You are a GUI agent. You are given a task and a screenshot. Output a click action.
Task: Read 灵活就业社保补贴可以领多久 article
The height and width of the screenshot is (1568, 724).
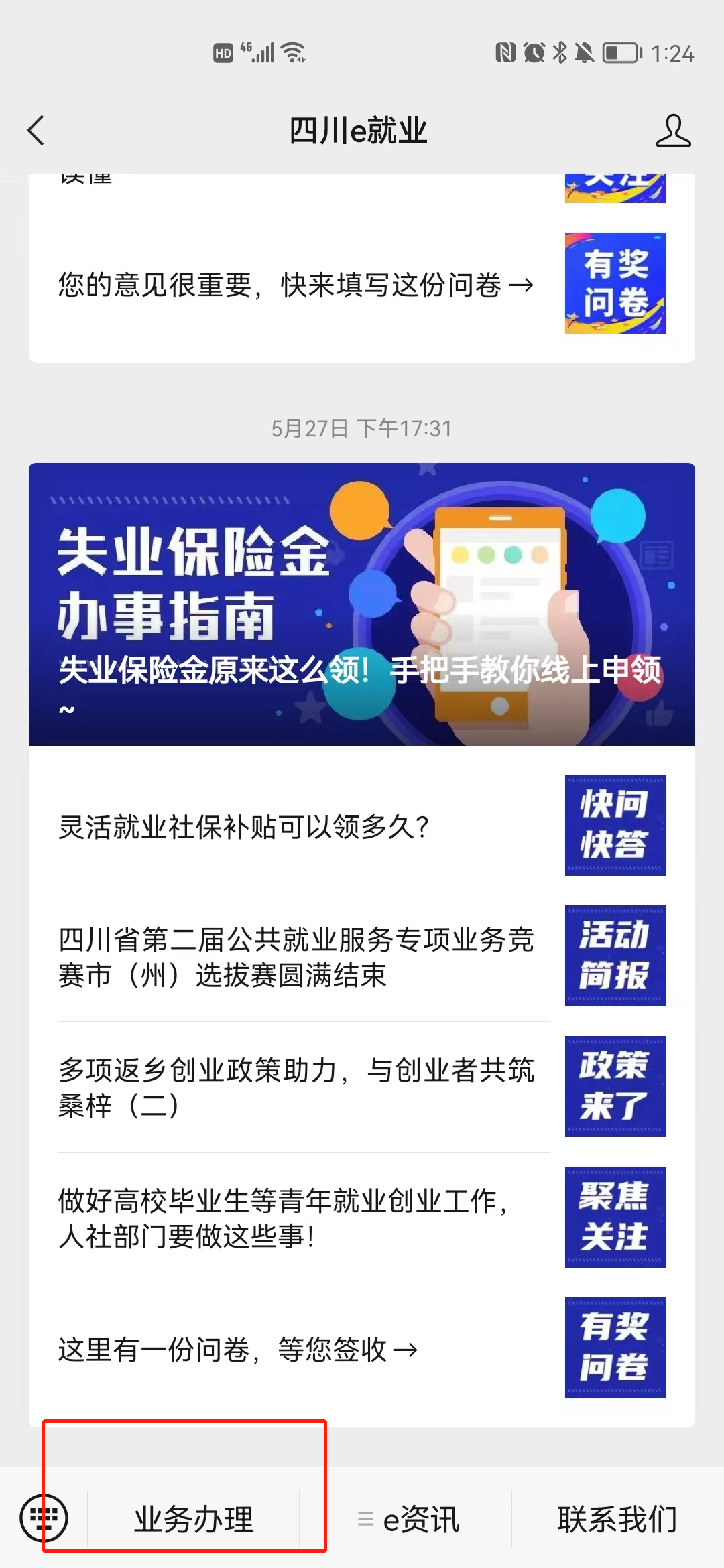click(x=243, y=826)
